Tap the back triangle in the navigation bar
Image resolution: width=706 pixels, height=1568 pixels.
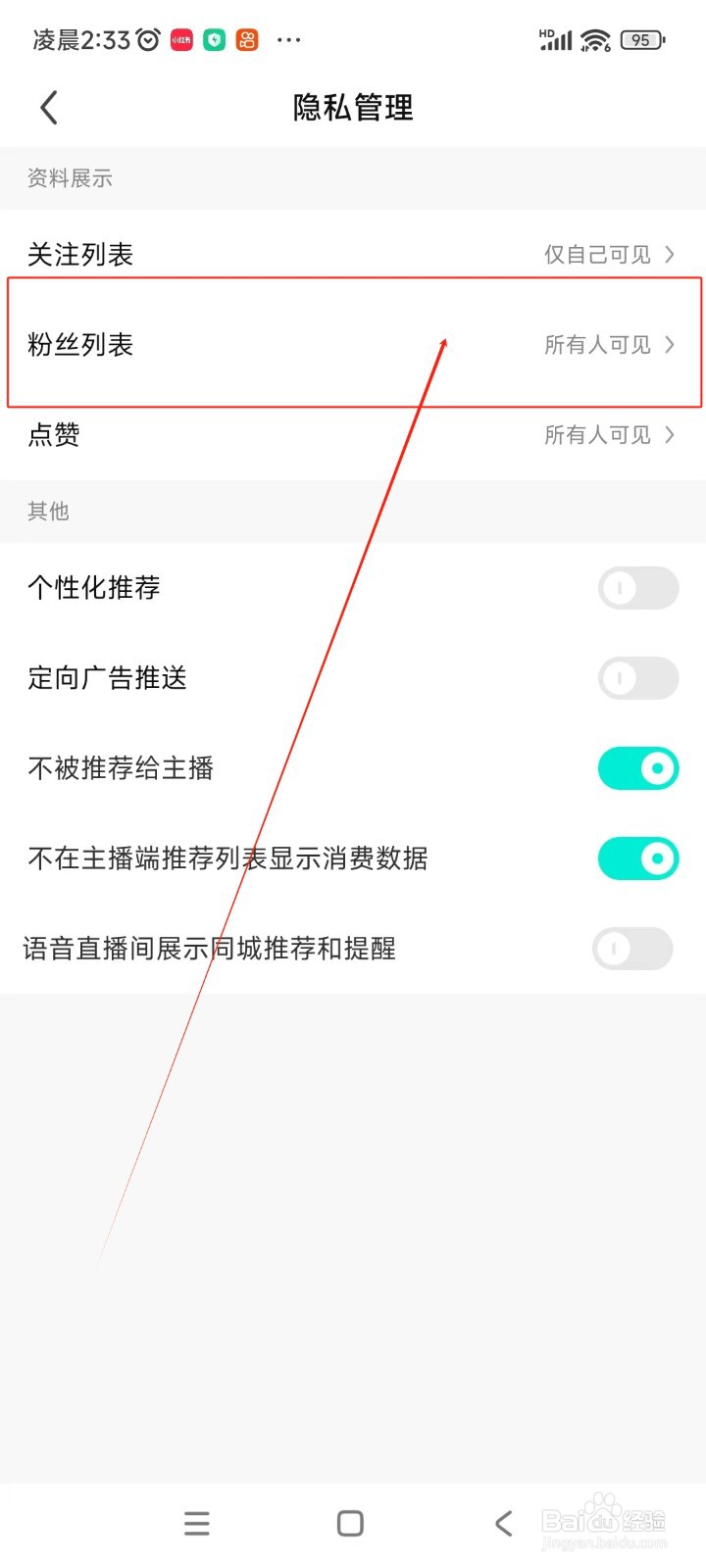503,1523
